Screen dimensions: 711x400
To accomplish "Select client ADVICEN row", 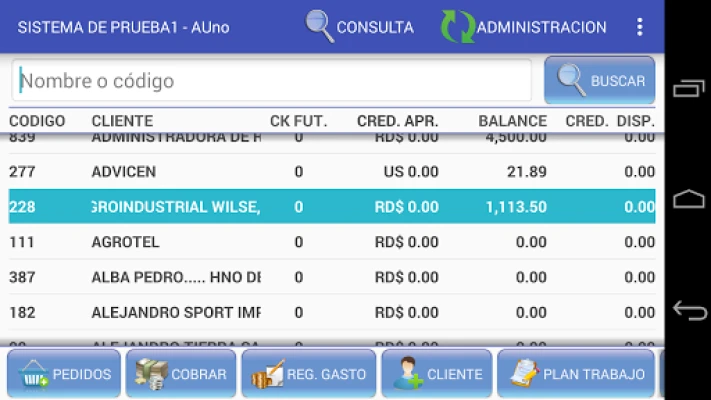I will 332,172.
